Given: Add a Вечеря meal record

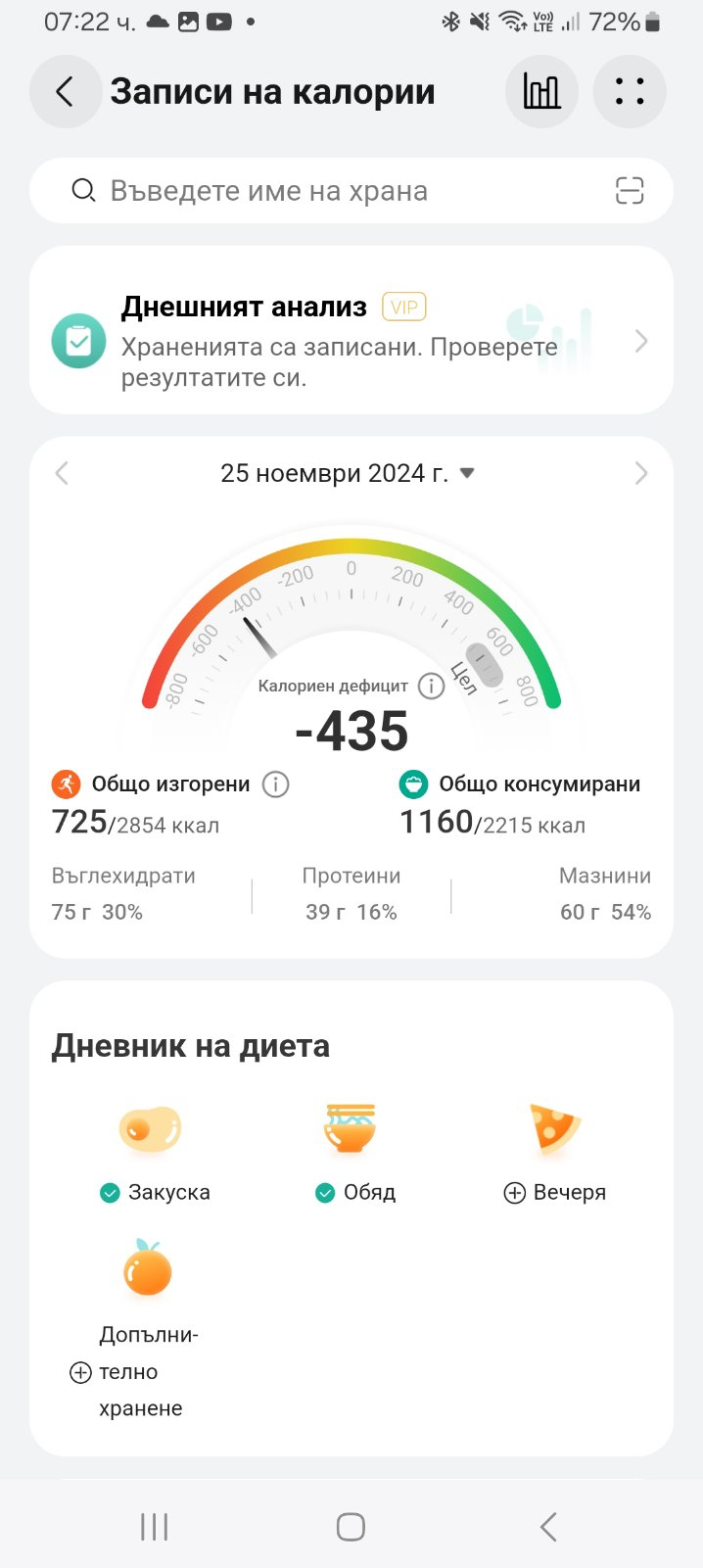Looking at the screenshot, I should pos(554,1151).
